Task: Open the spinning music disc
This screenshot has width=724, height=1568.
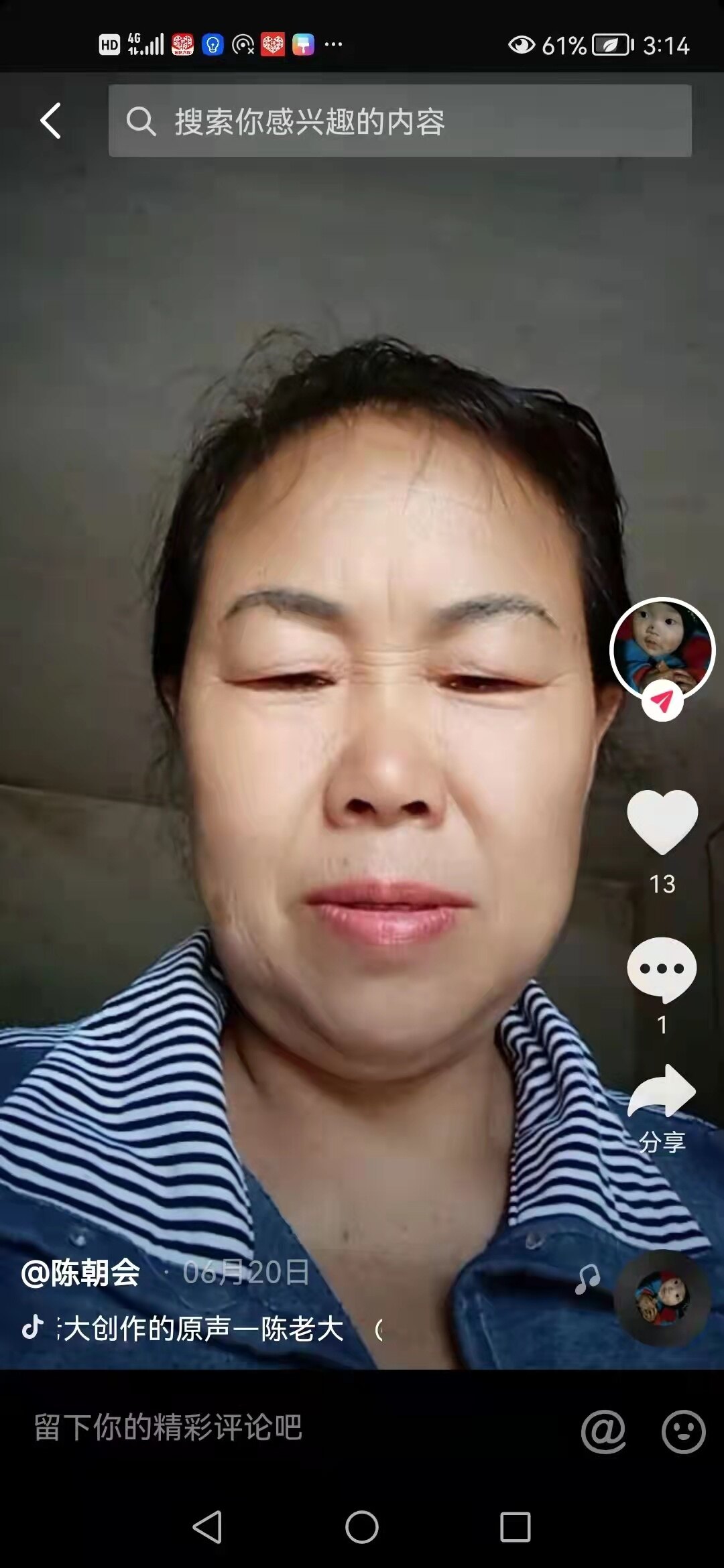Action: [x=662, y=1298]
